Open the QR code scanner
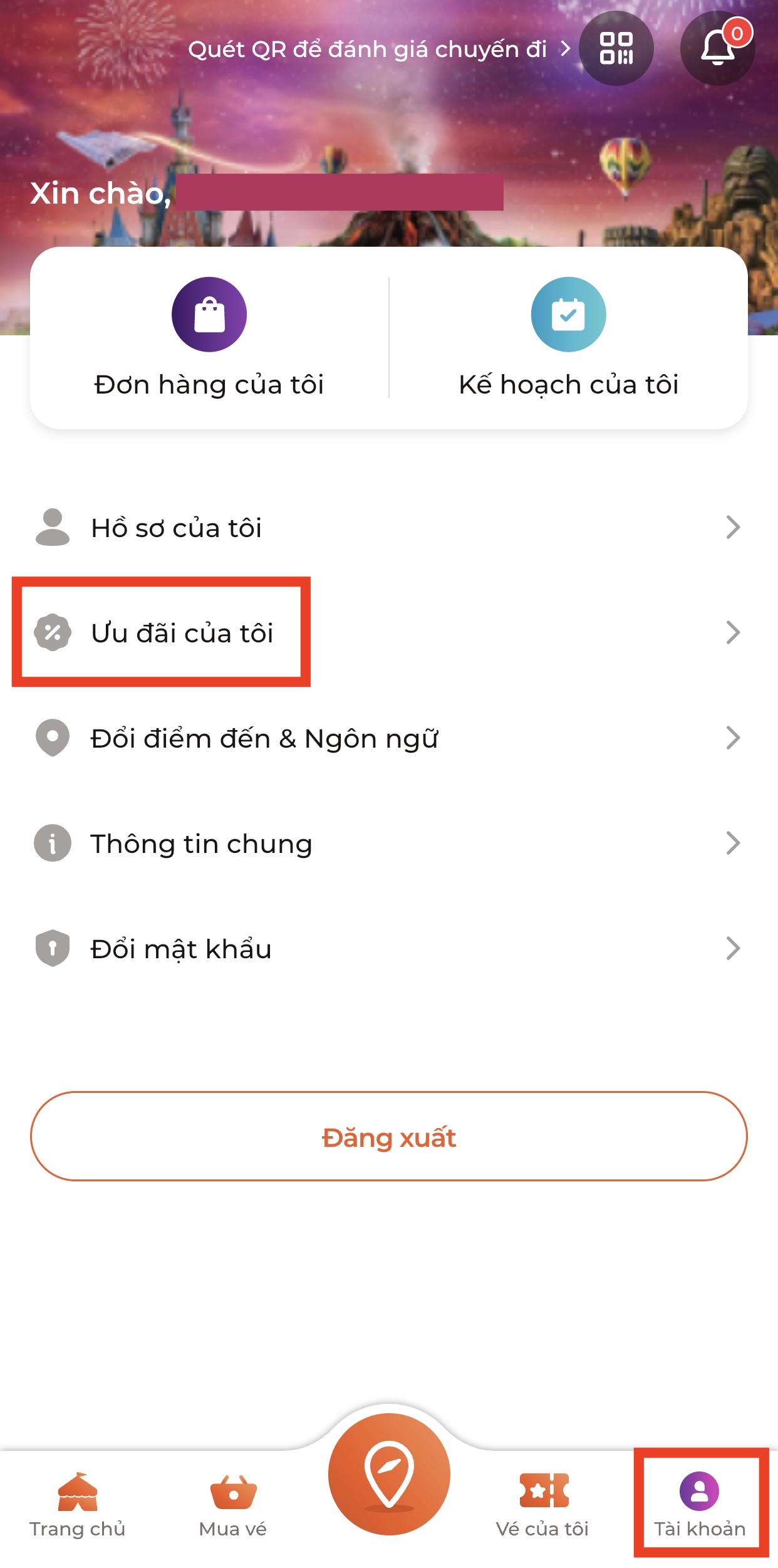The image size is (778, 1568). [x=616, y=48]
